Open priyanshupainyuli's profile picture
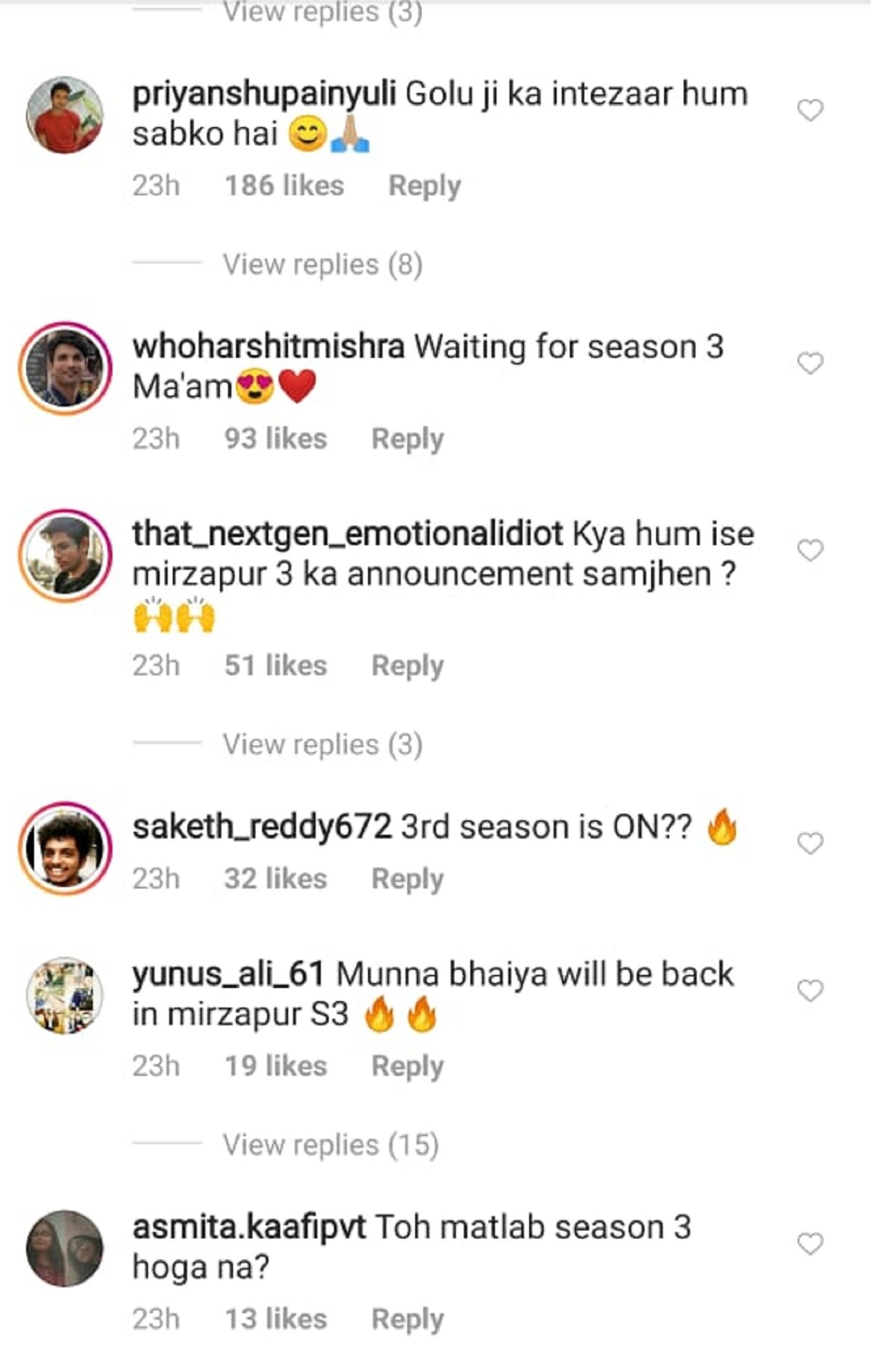This screenshot has height=1372, width=871. (65, 115)
